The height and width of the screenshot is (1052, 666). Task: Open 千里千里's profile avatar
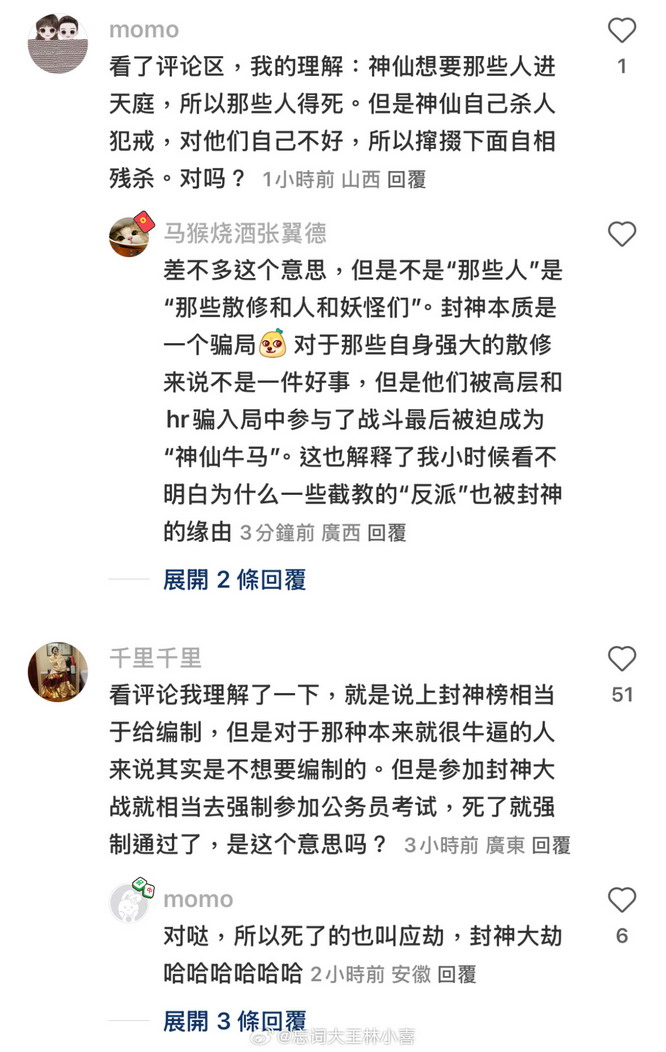pos(57,672)
